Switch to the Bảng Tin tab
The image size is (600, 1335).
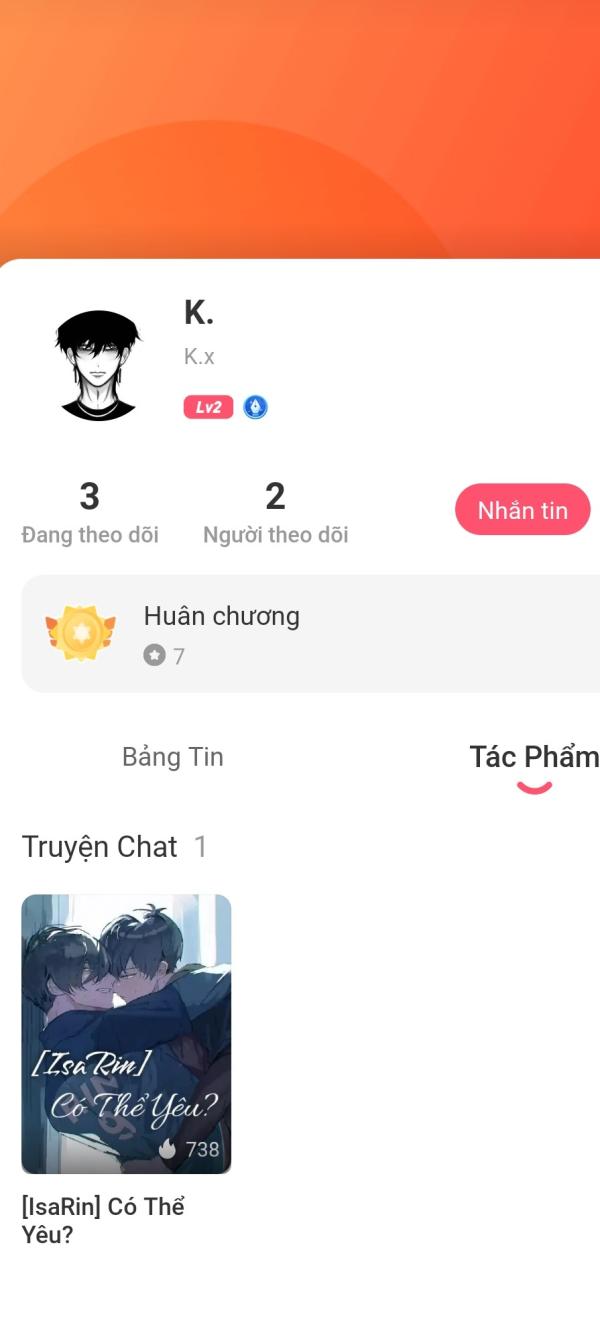click(173, 757)
